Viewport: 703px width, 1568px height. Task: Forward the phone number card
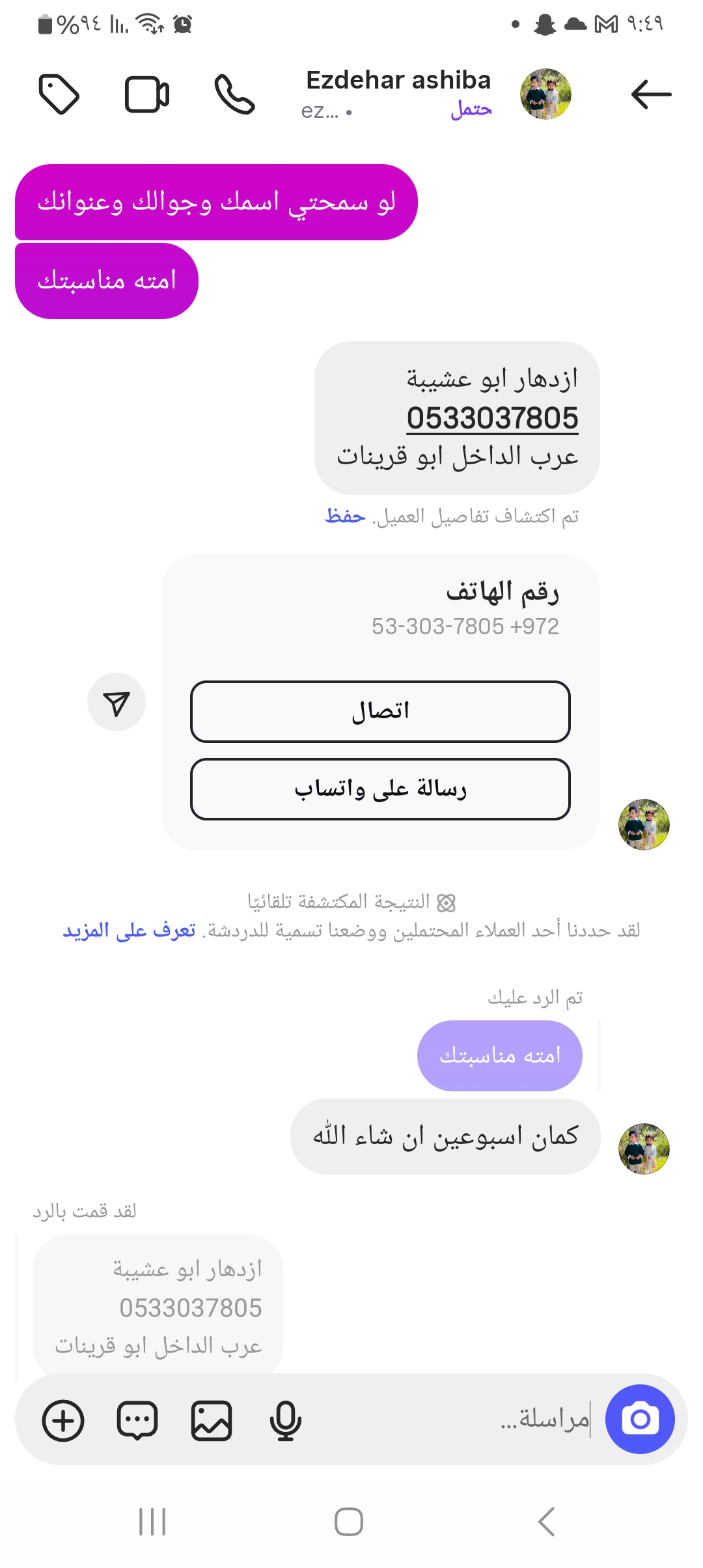tap(117, 702)
